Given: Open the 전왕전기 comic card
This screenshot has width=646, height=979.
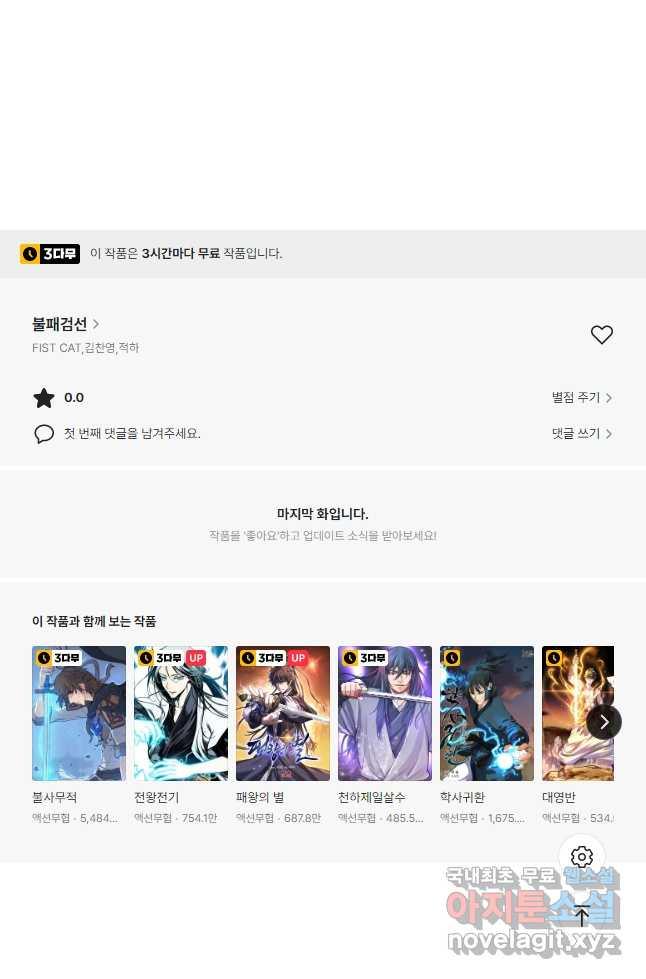Looking at the screenshot, I should point(181,713).
